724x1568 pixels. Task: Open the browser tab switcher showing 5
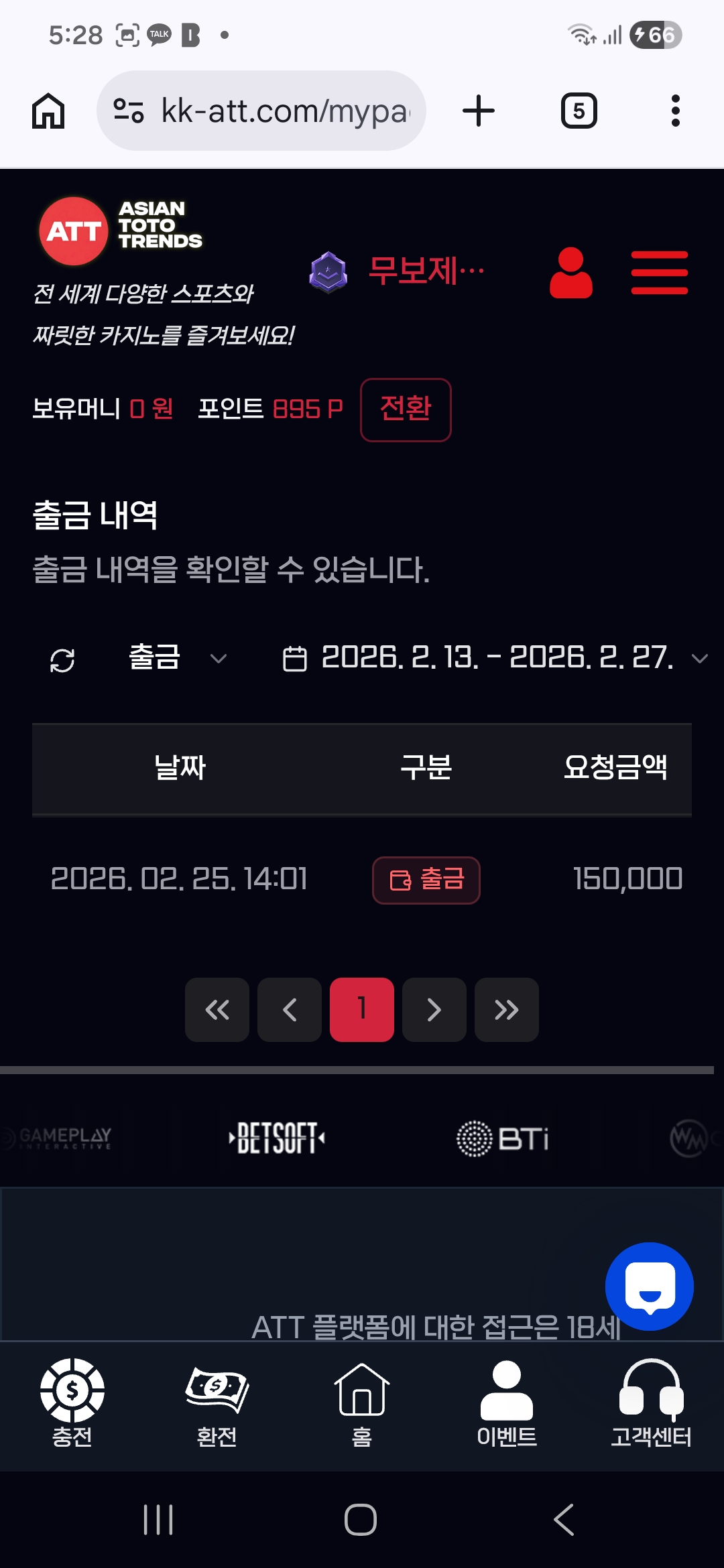tap(577, 110)
